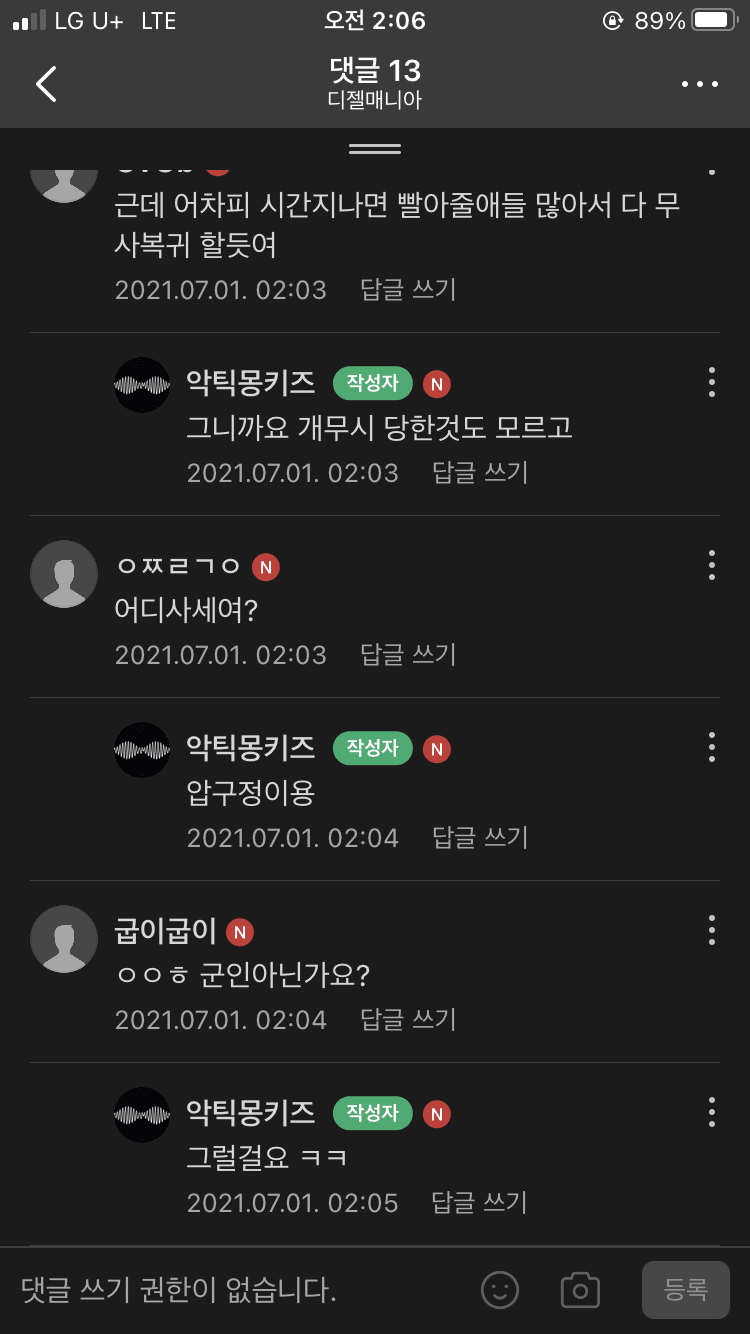
Task: Open options for comment '그니까요 개무시 당한것도 모르고'
Action: (x=711, y=382)
